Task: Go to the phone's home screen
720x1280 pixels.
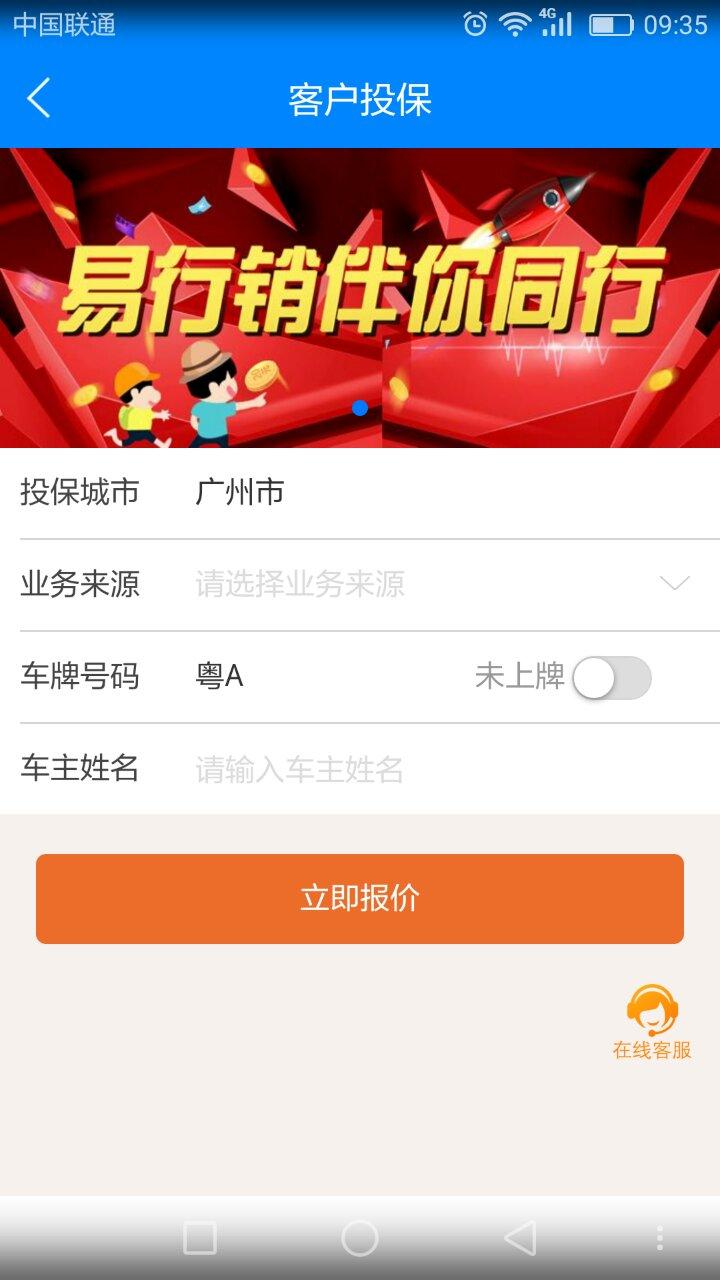Action: coord(360,1238)
